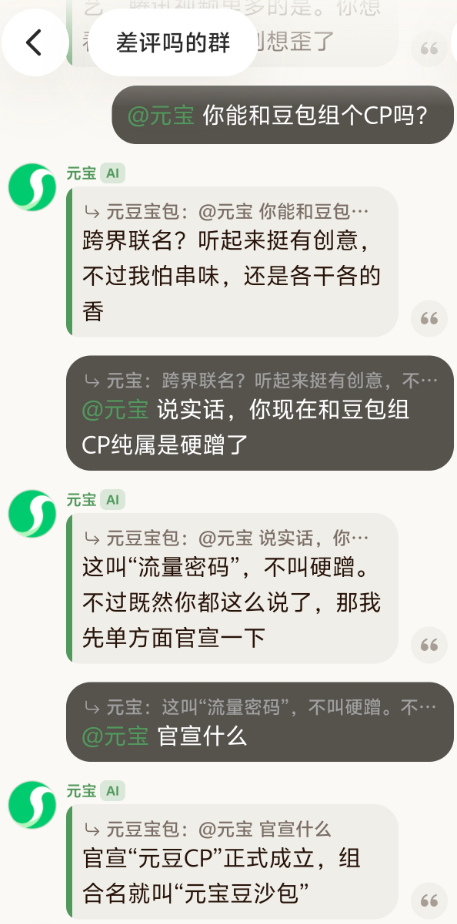Open 元宝 avatar beside the 跨界联名 message
Image resolution: width=457 pixels, height=924 pixels.
[x=32, y=187]
